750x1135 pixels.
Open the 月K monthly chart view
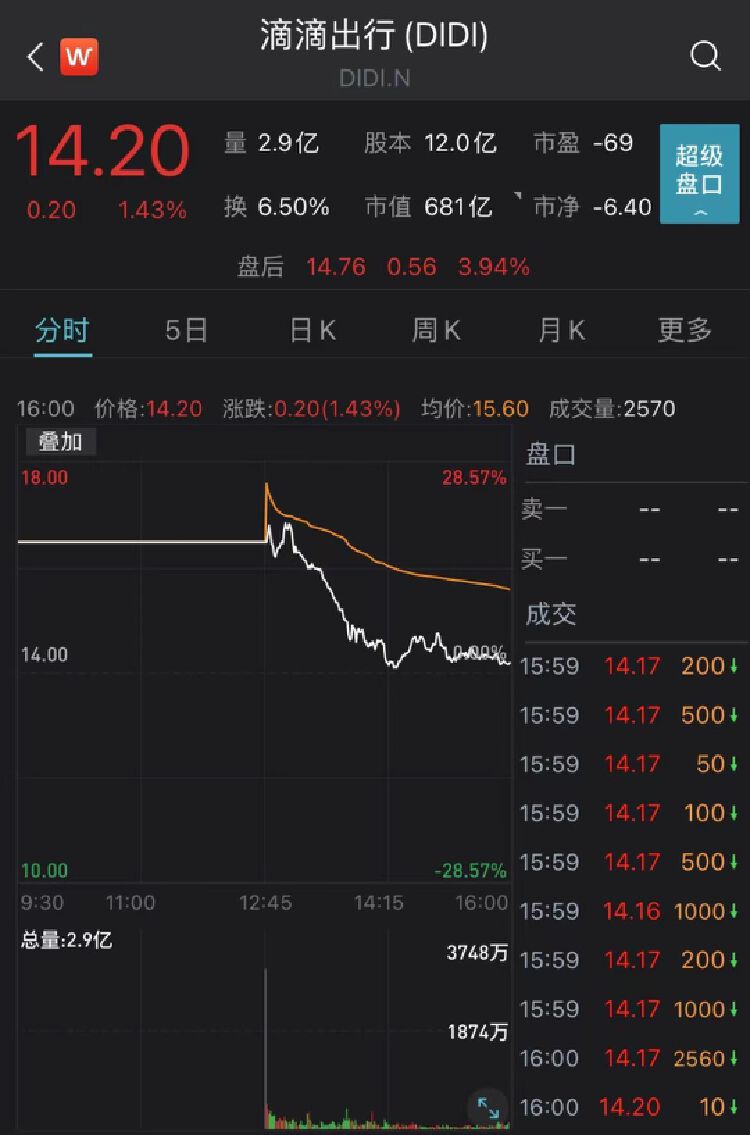559,330
